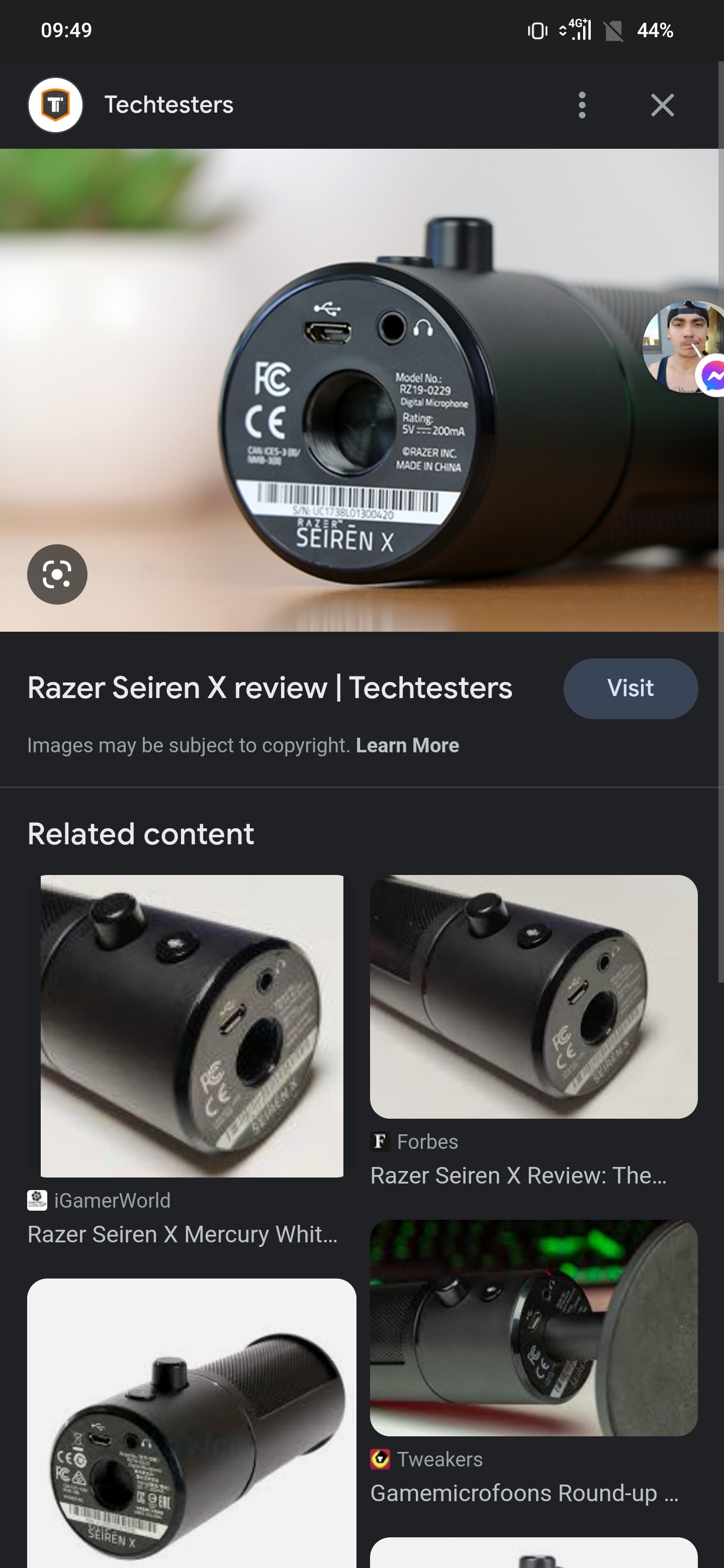Open the Learn More copyright link

pos(407,745)
